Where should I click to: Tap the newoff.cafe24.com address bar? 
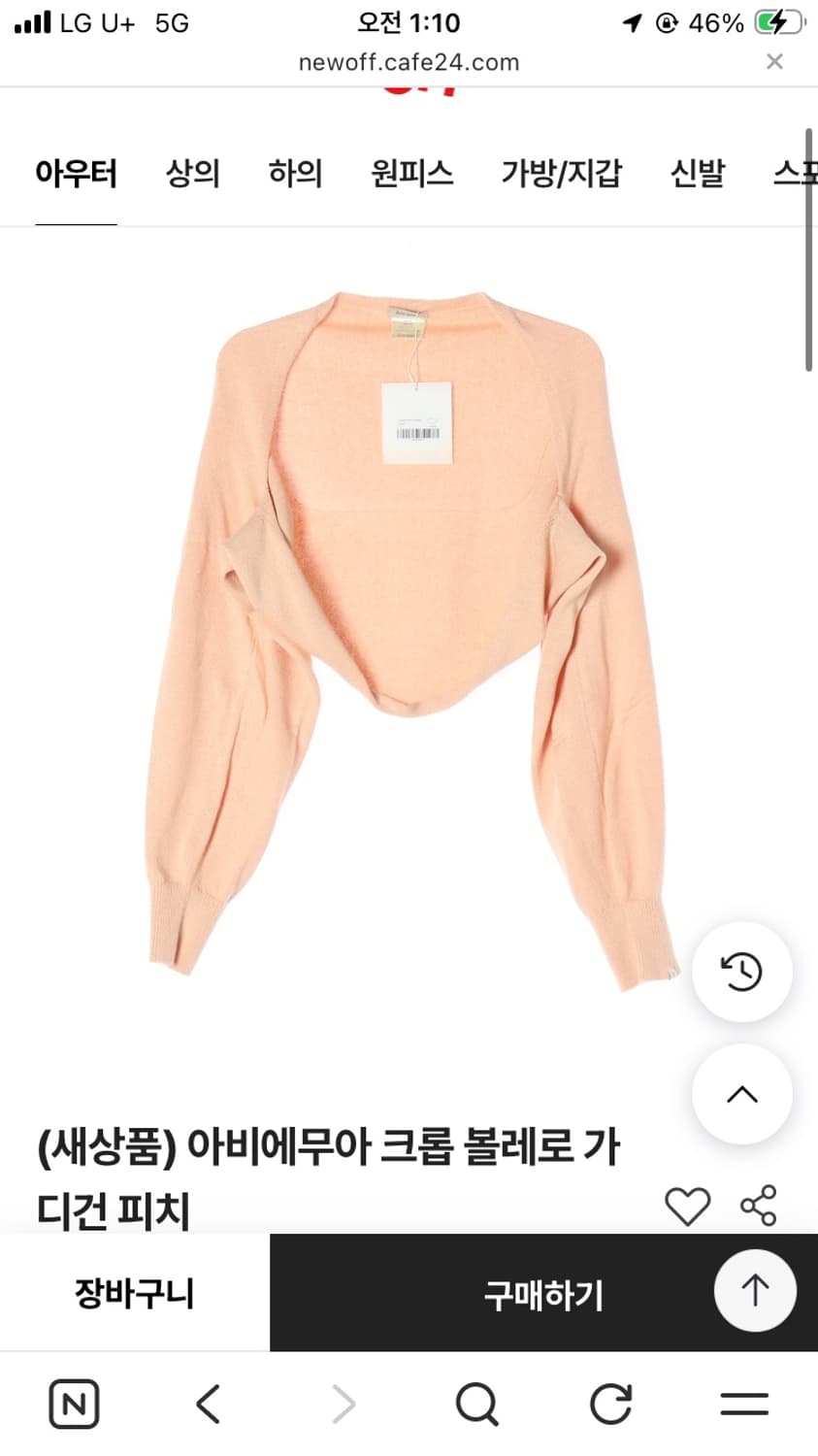pyautogui.click(x=409, y=61)
